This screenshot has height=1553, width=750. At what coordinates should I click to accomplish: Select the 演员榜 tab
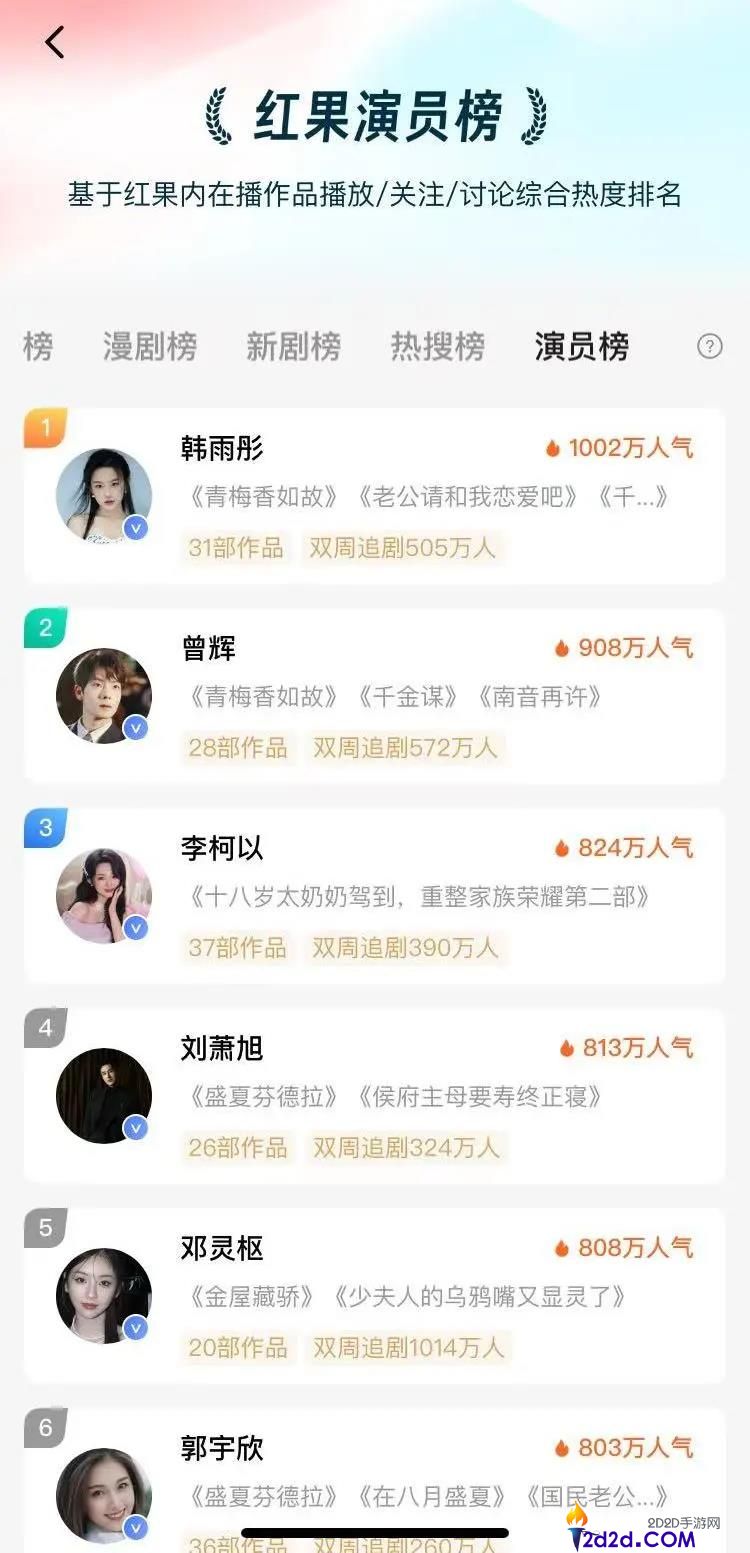click(x=581, y=346)
